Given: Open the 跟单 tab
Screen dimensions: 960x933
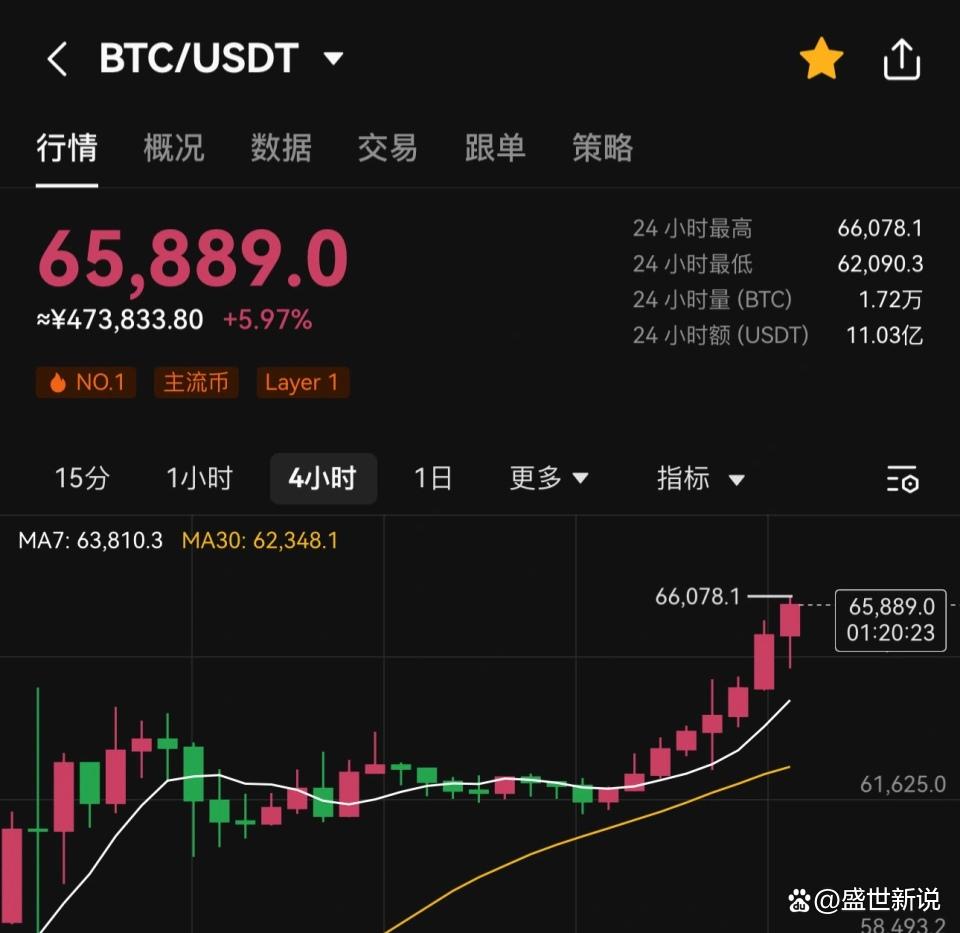Looking at the screenshot, I should coord(495,148).
